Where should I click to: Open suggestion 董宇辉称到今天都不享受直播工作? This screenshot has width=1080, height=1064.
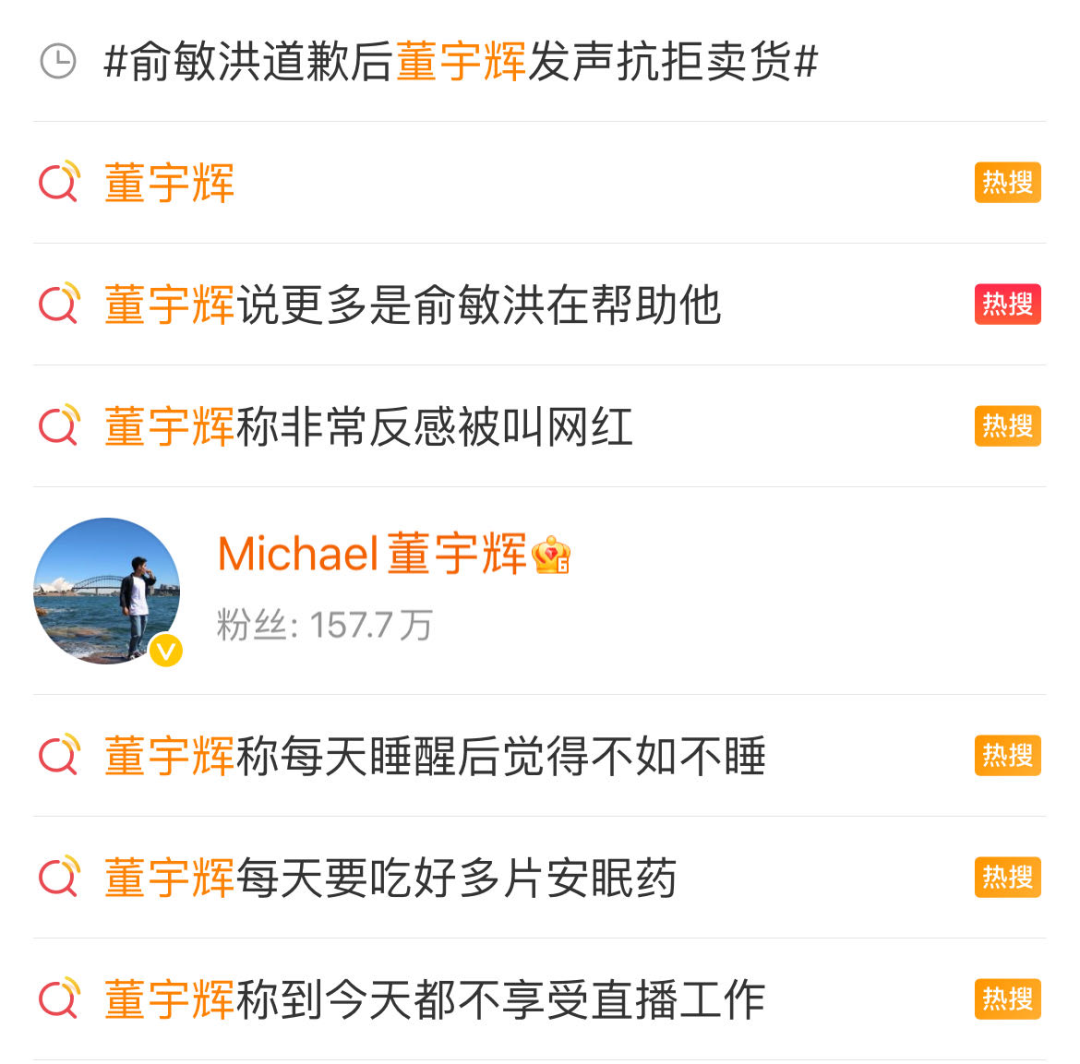click(x=434, y=1000)
